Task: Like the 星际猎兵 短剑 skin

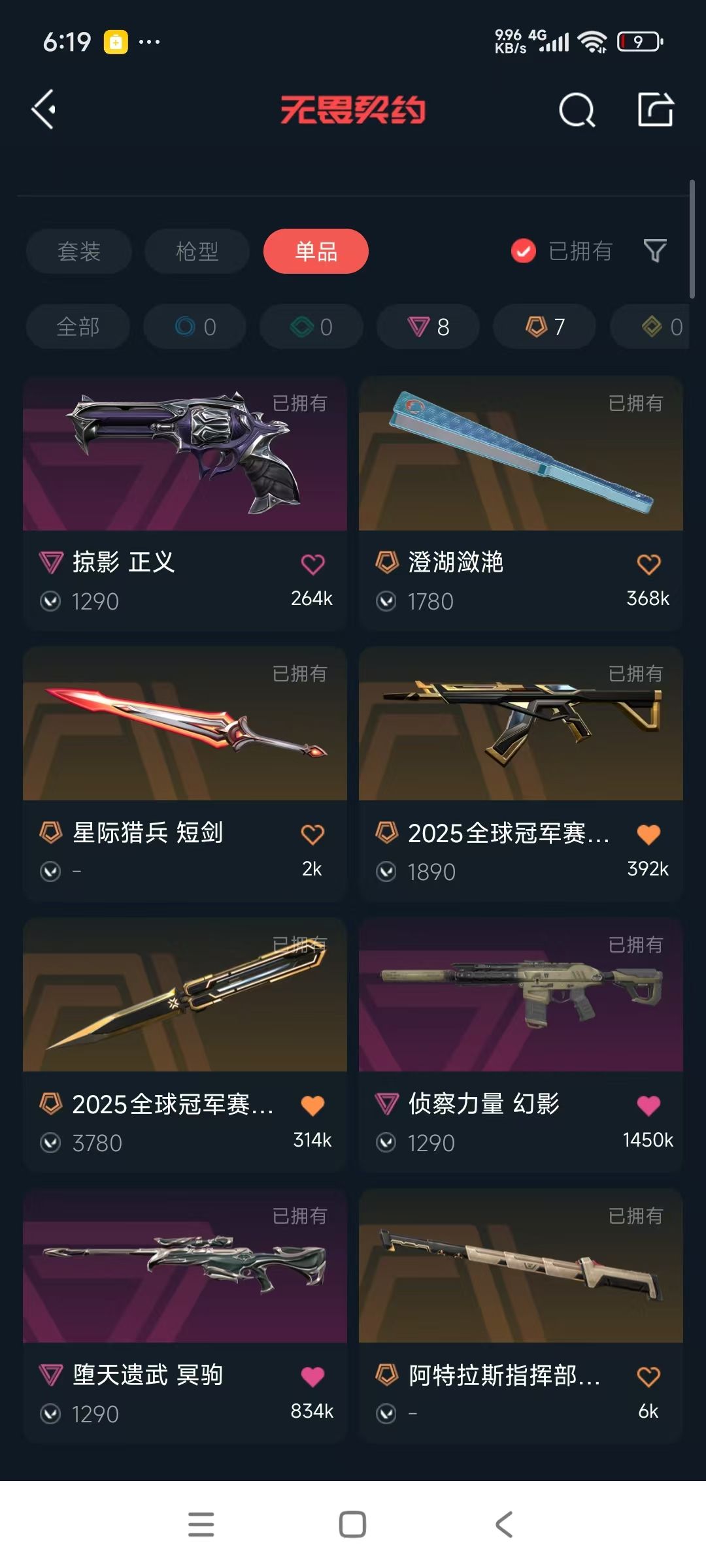Action: [x=312, y=834]
